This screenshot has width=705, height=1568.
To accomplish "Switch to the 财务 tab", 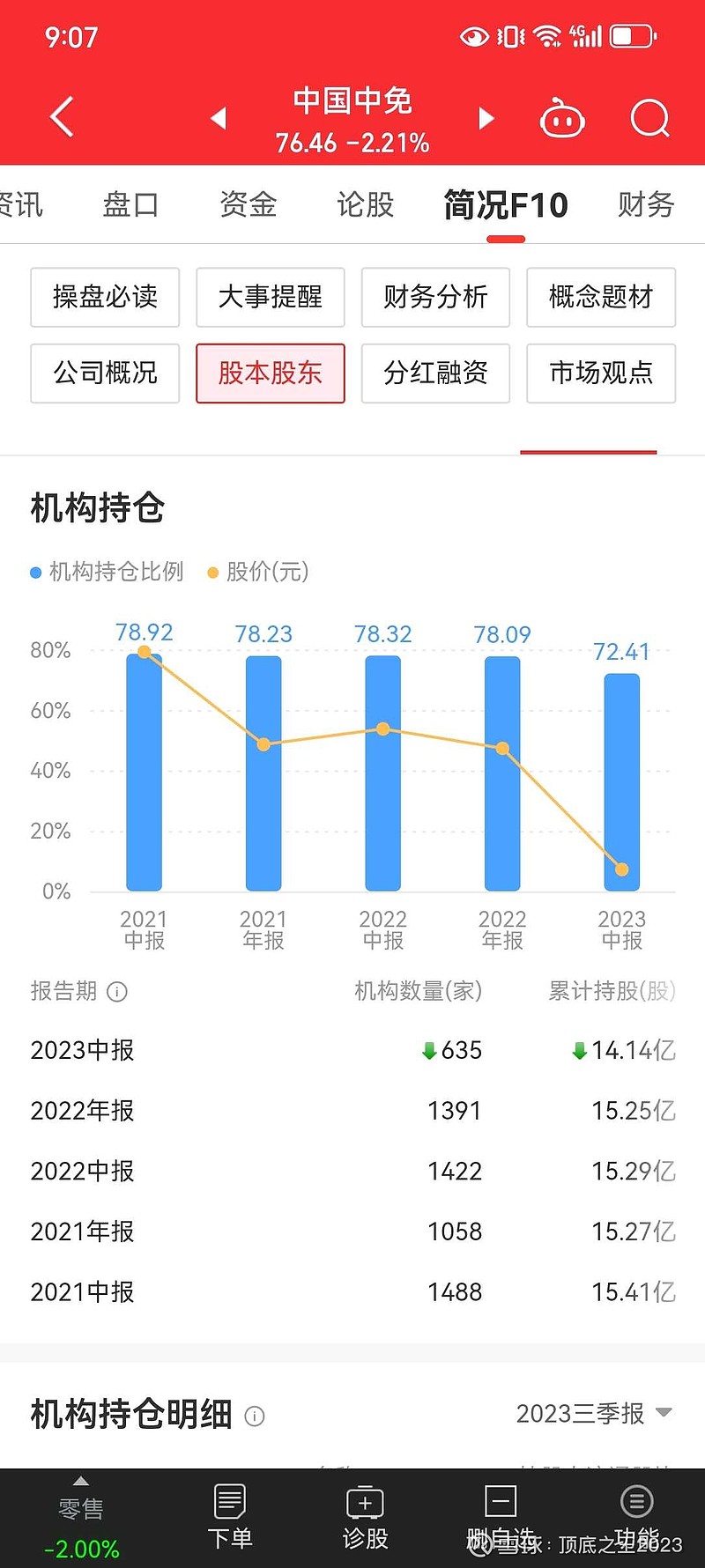I will click(x=645, y=205).
